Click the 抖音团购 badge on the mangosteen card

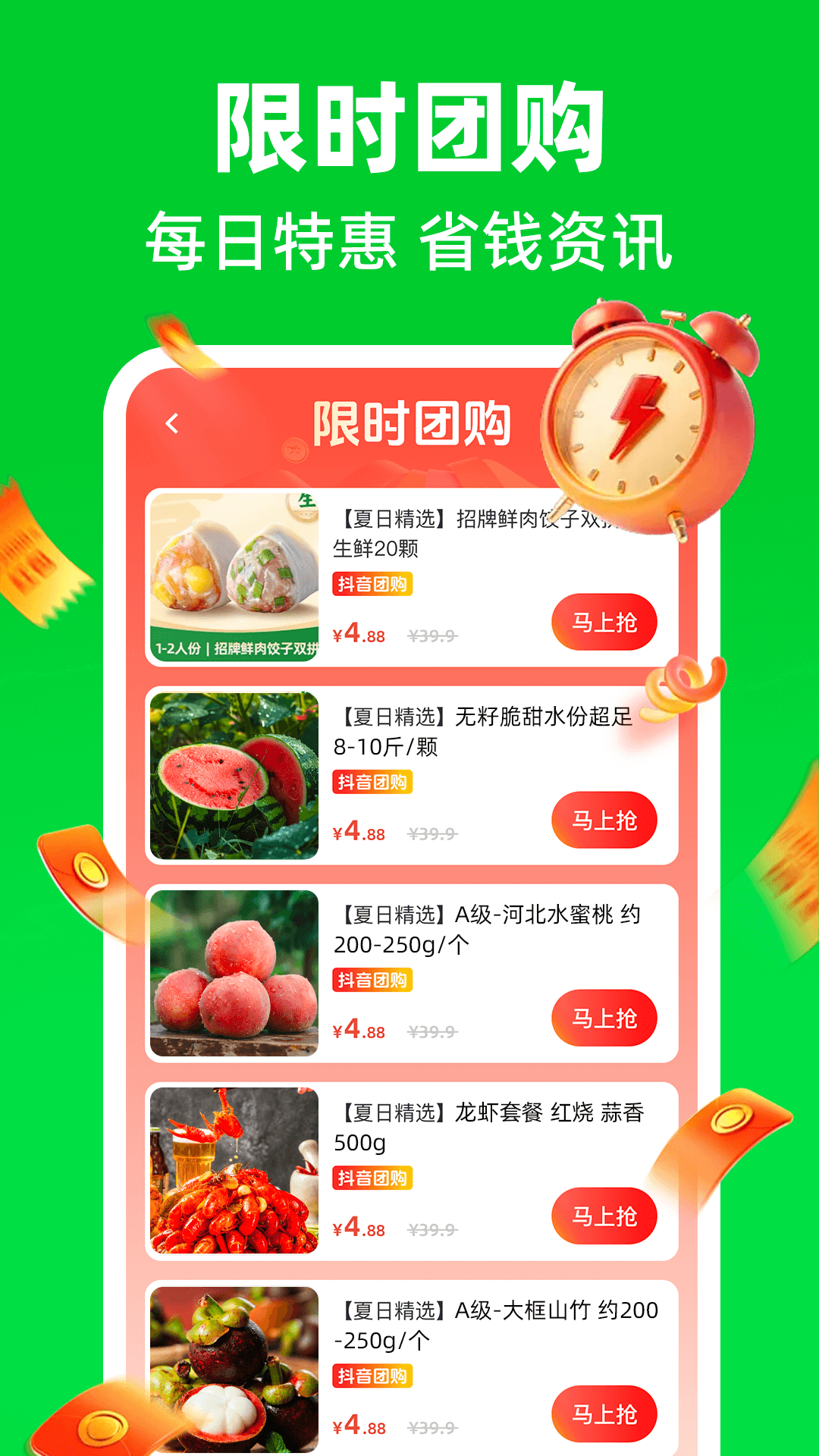coord(373,1376)
